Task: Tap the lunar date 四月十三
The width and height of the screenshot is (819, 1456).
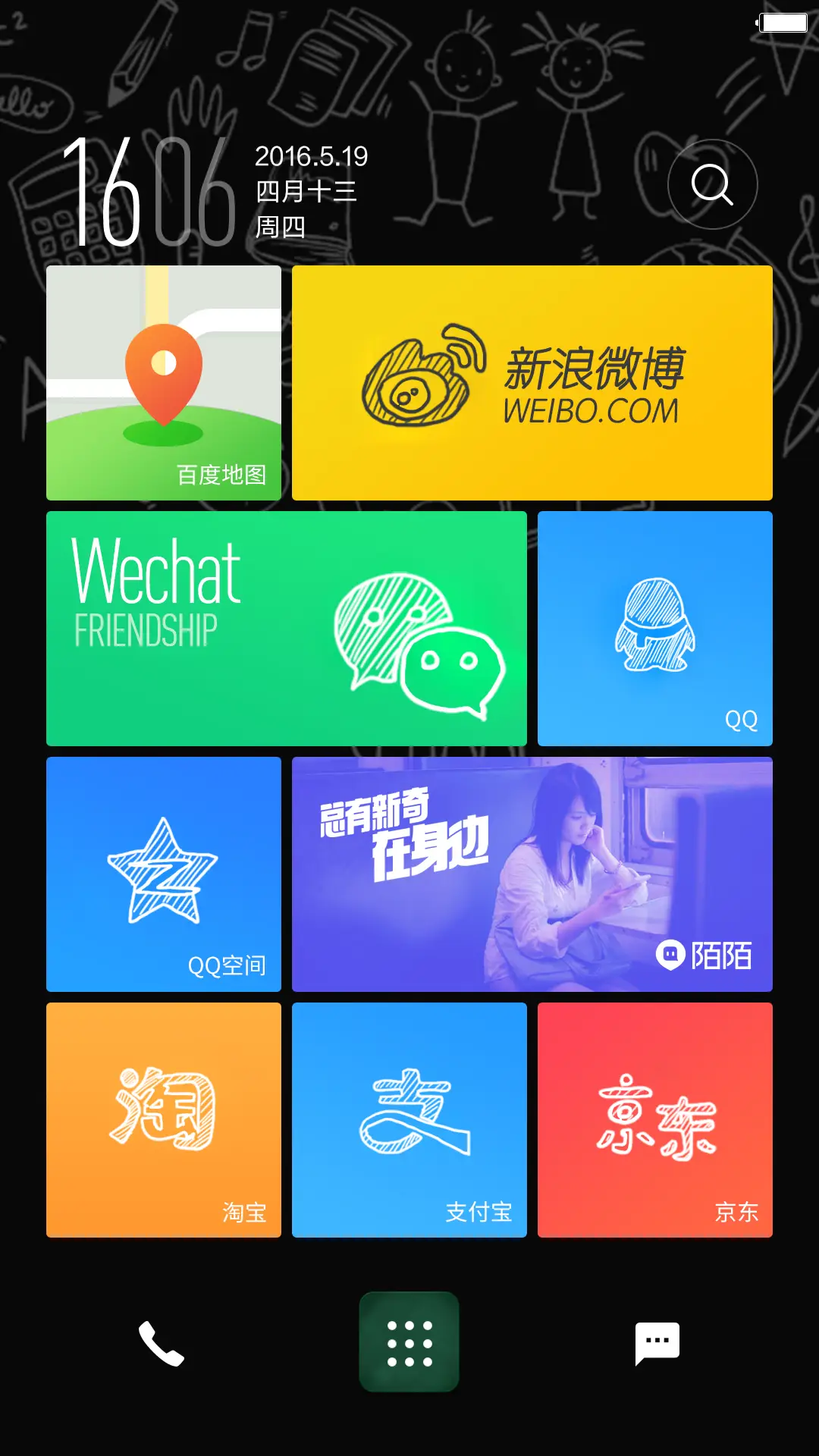Action: 306,192
